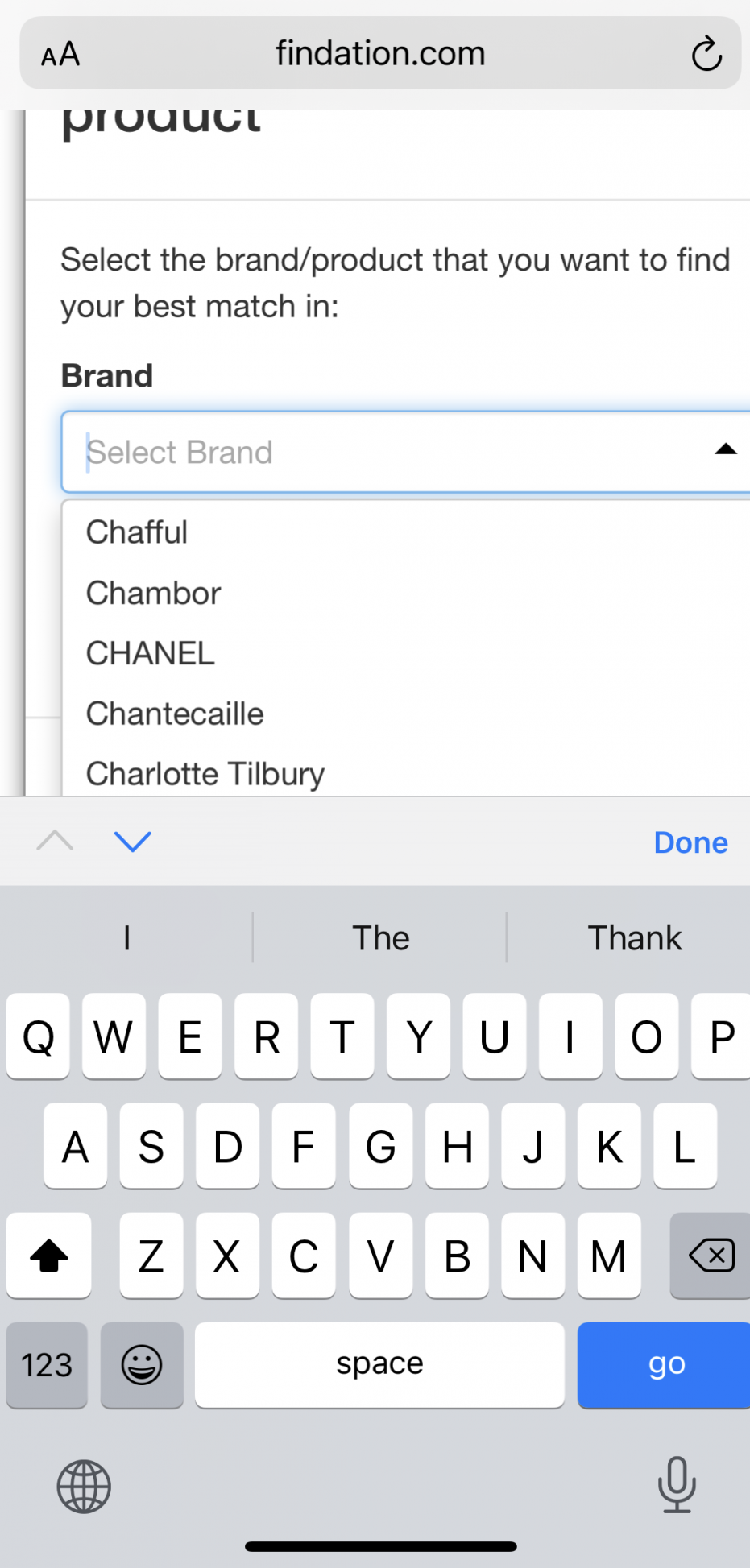This screenshot has width=750, height=1568.
Task: Choose Chafful from the brand list
Action: click(137, 532)
